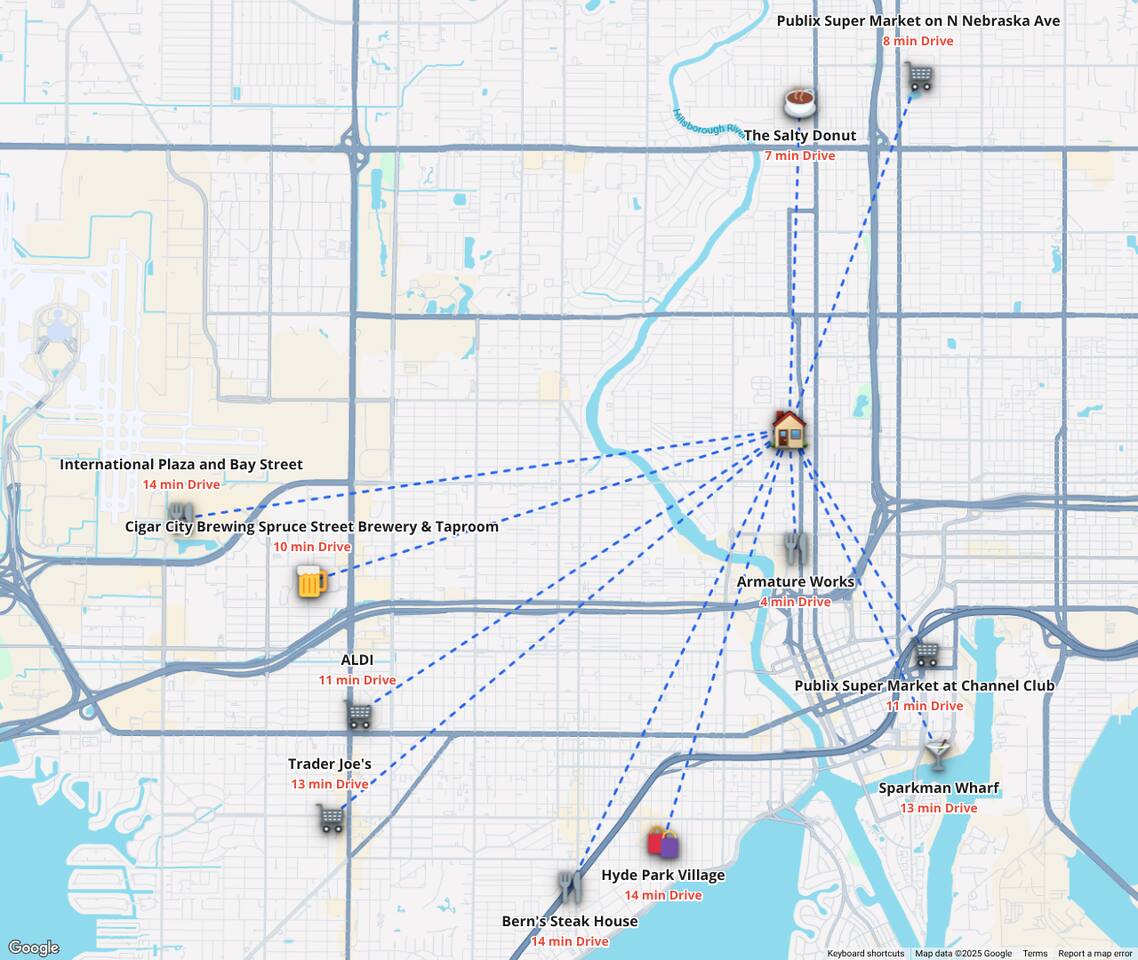This screenshot has width=1138, height=960.
Task: Tap the Hyde Park Village shopping bags marker
Action: pyautogui.click(x=662, y=842)
